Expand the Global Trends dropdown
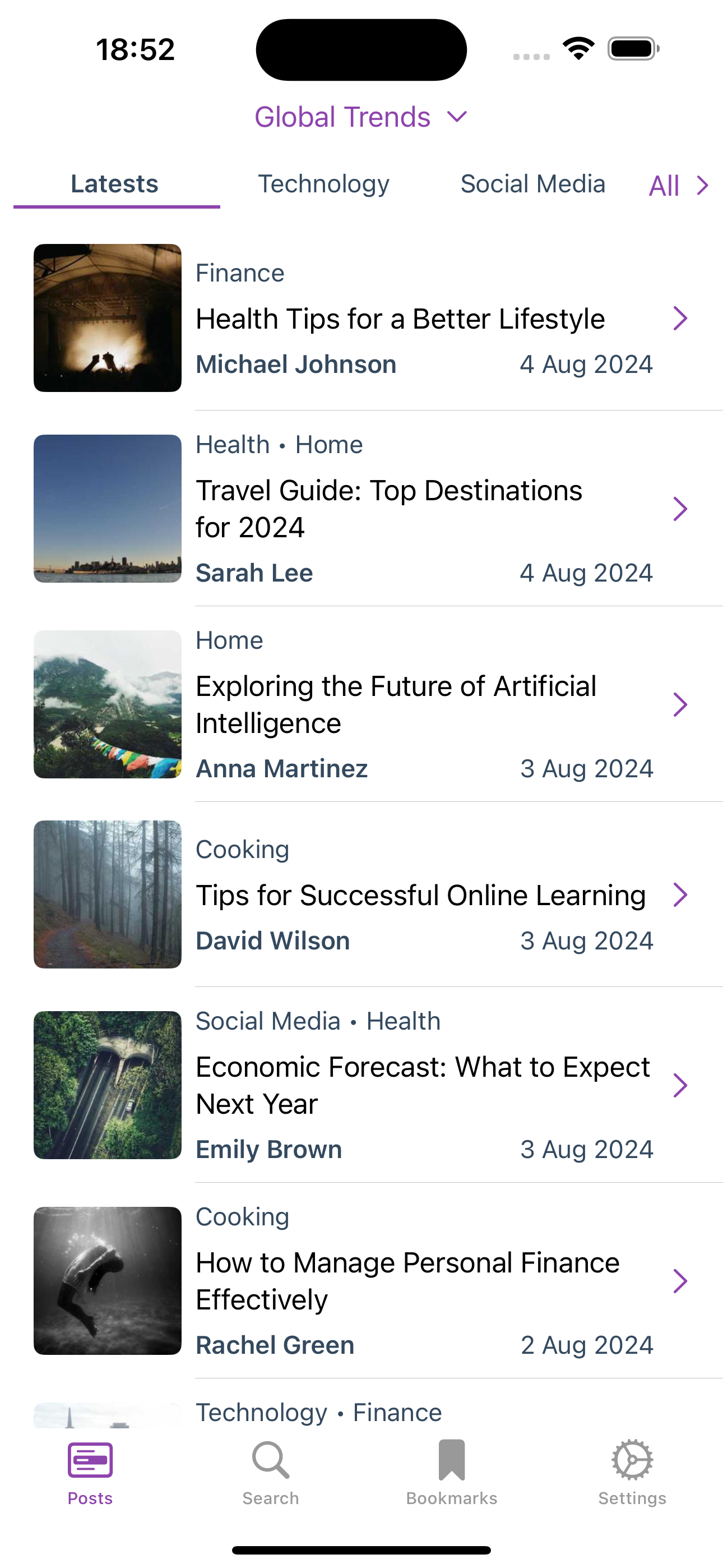Screen dimensions: 723x1568 pyautogui.click(x=360, y=117)
